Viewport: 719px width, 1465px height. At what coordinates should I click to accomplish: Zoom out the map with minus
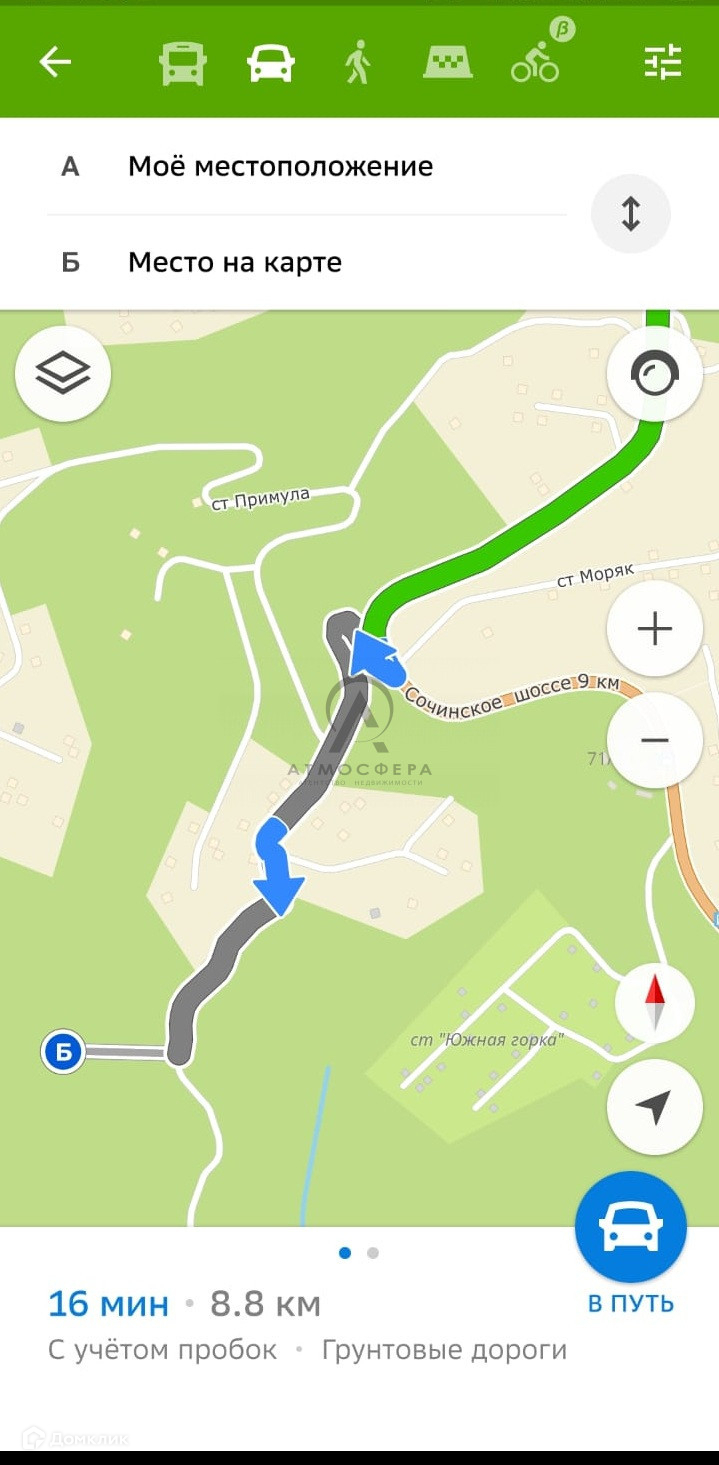(x=655, y=740)
